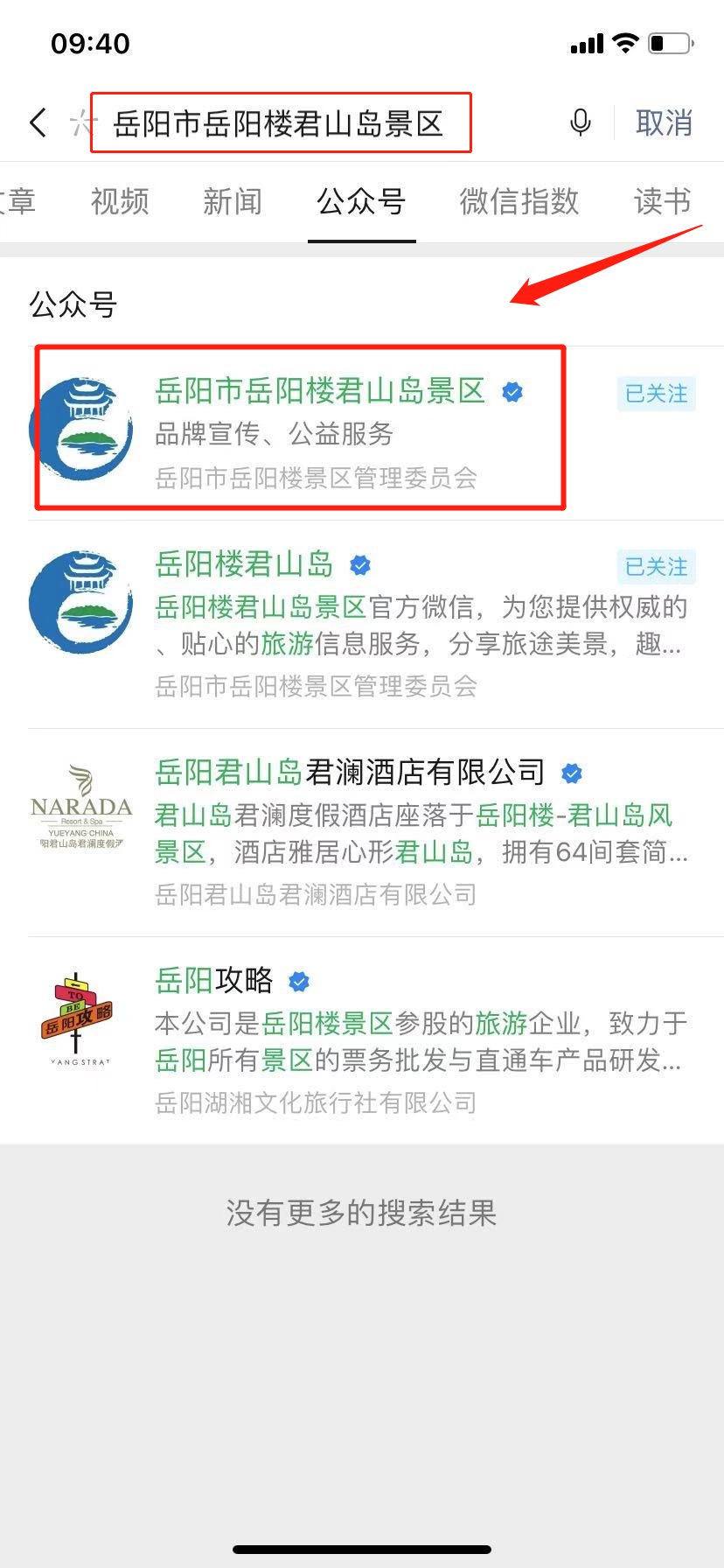Image resolution: width=724 pixels, height=1568 pixels.
Task: Tap the search field with 岳阳市岳阳楼君山岛景区
Action: click(280, 123)
